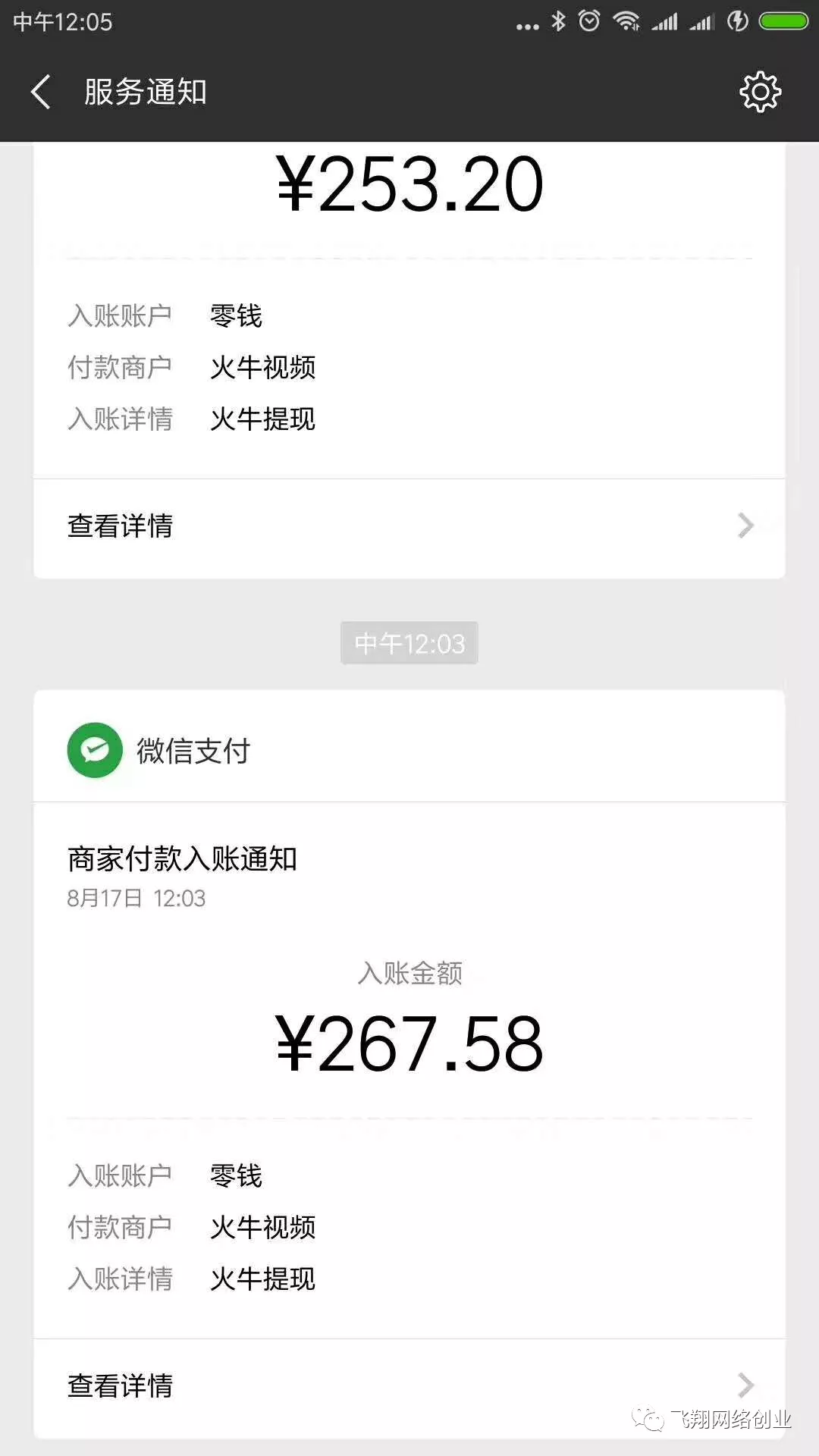Tap the 零钱 account label
This screenshot has width=819, height=1456.
(236, 1175)
